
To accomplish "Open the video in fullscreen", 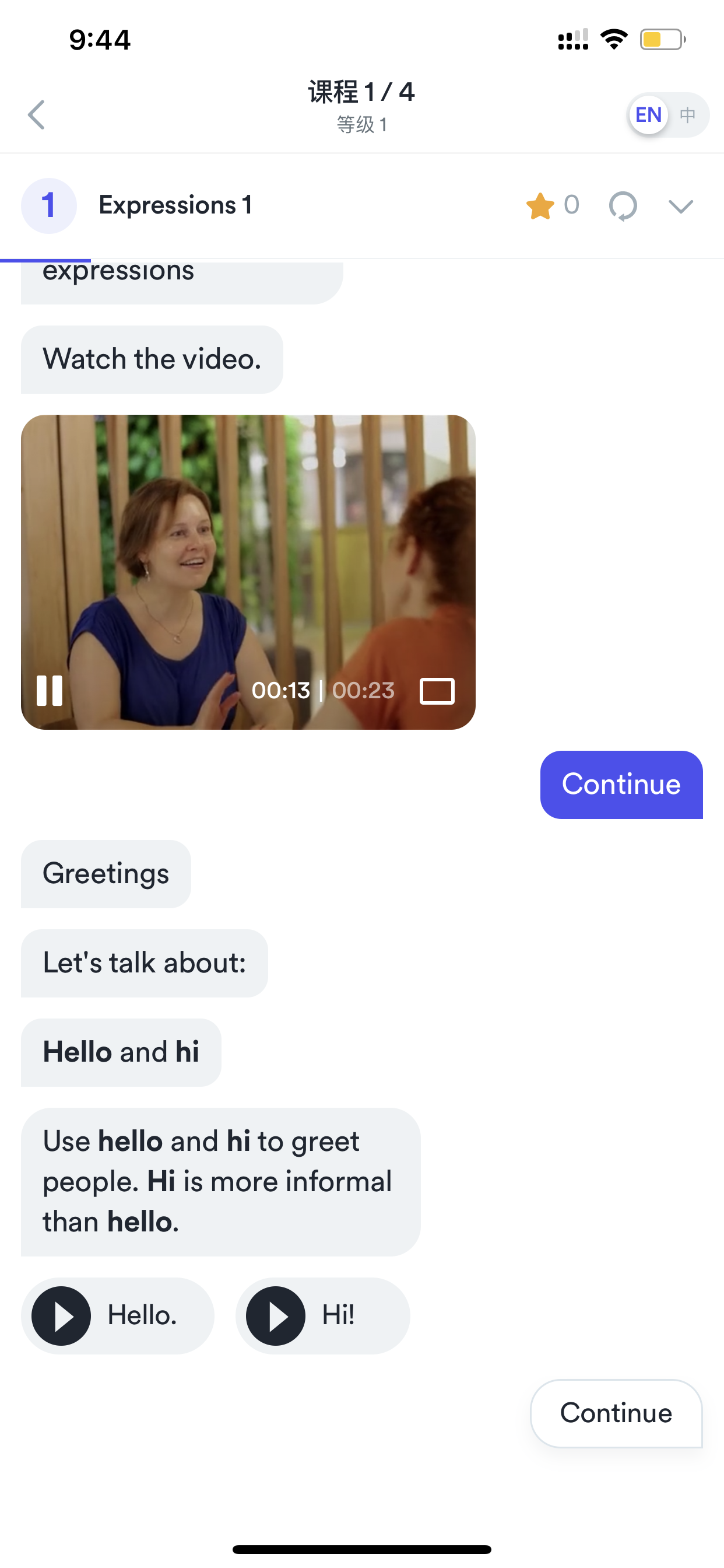I will [x=437, y=691].
